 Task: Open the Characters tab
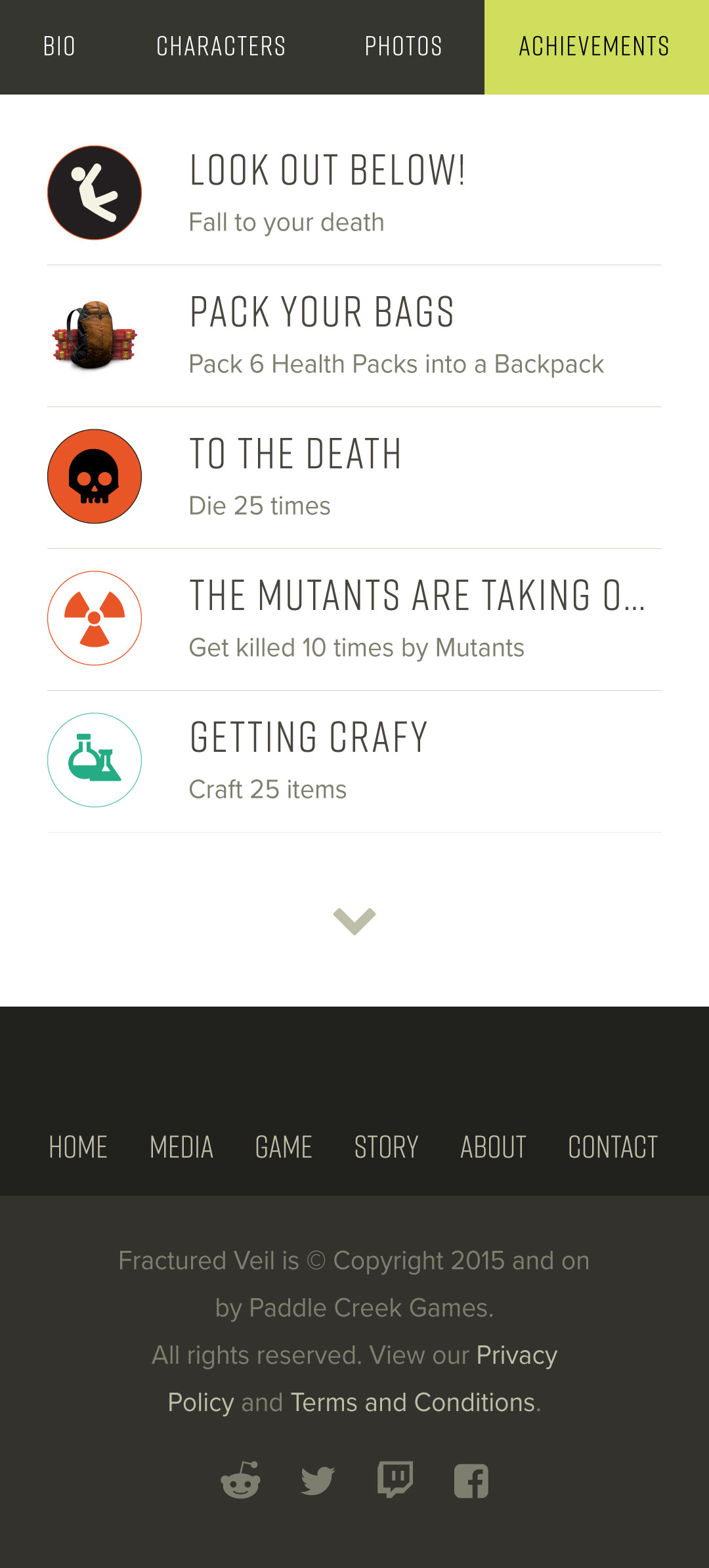click(x=221, y=47)
